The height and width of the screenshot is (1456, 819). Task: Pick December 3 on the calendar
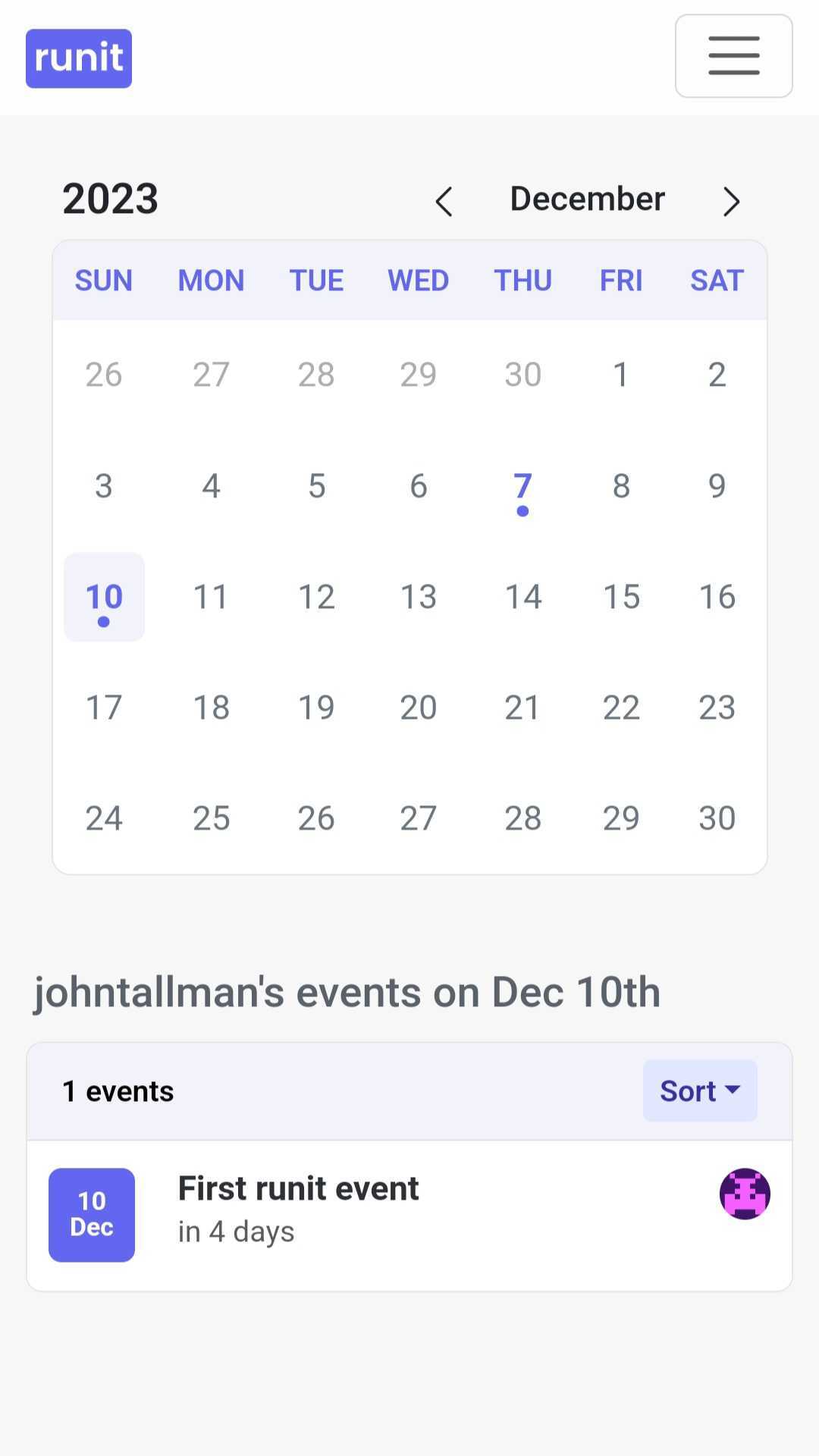click(104, 486)
